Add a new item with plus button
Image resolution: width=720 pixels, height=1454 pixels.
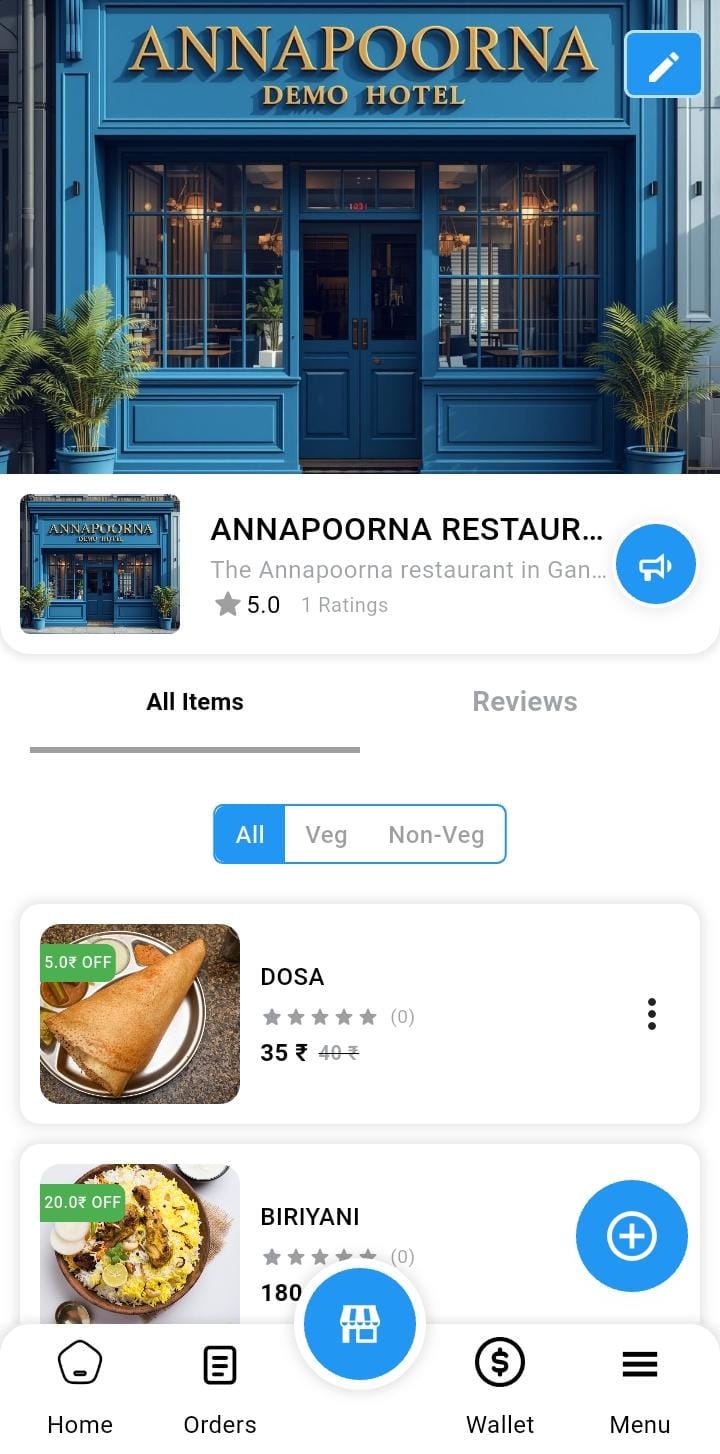[631, 1236]
